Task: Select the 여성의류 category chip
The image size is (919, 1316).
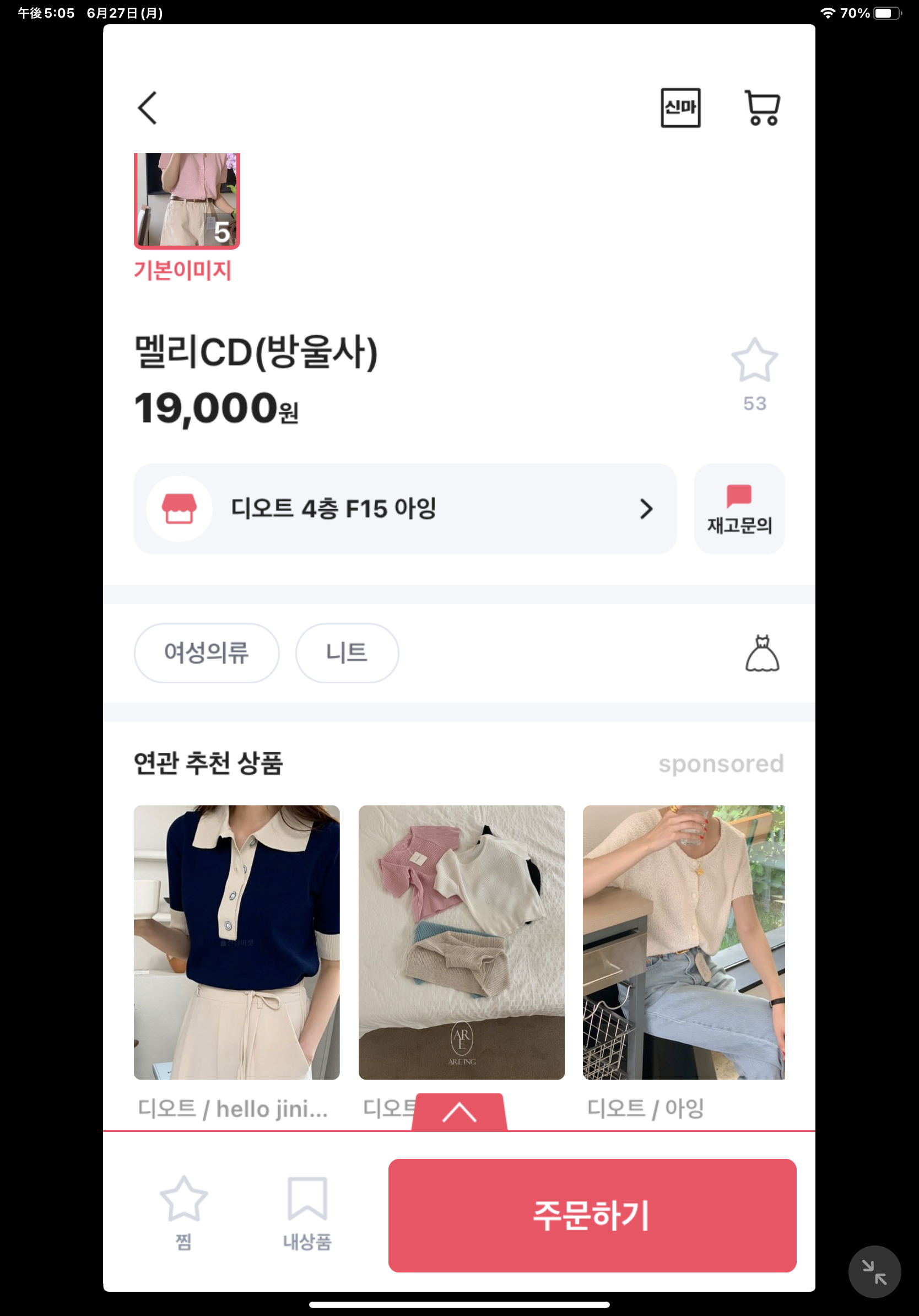Action: tap(206, 653)
